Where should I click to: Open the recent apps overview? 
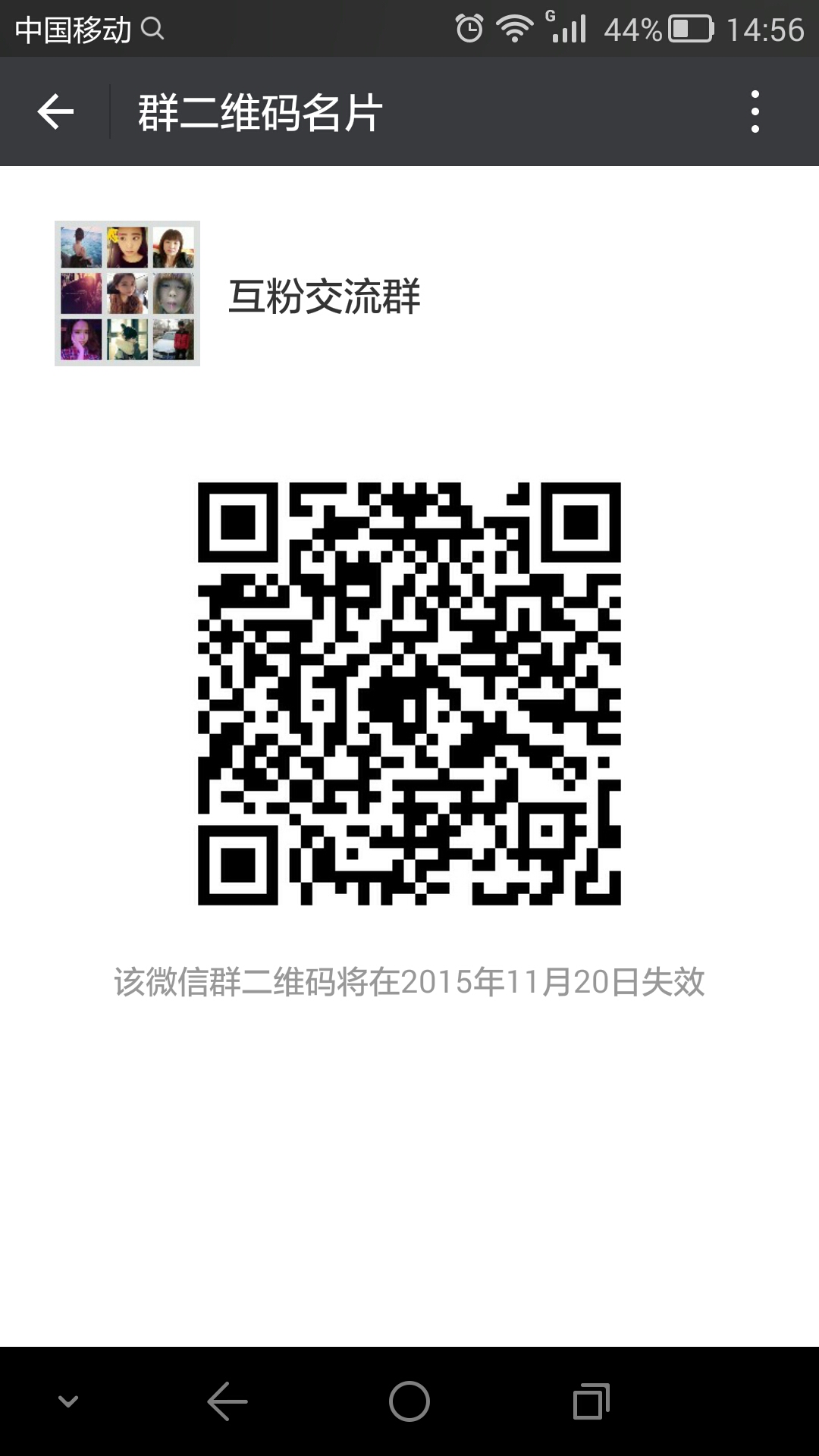tap(591, 1401)
